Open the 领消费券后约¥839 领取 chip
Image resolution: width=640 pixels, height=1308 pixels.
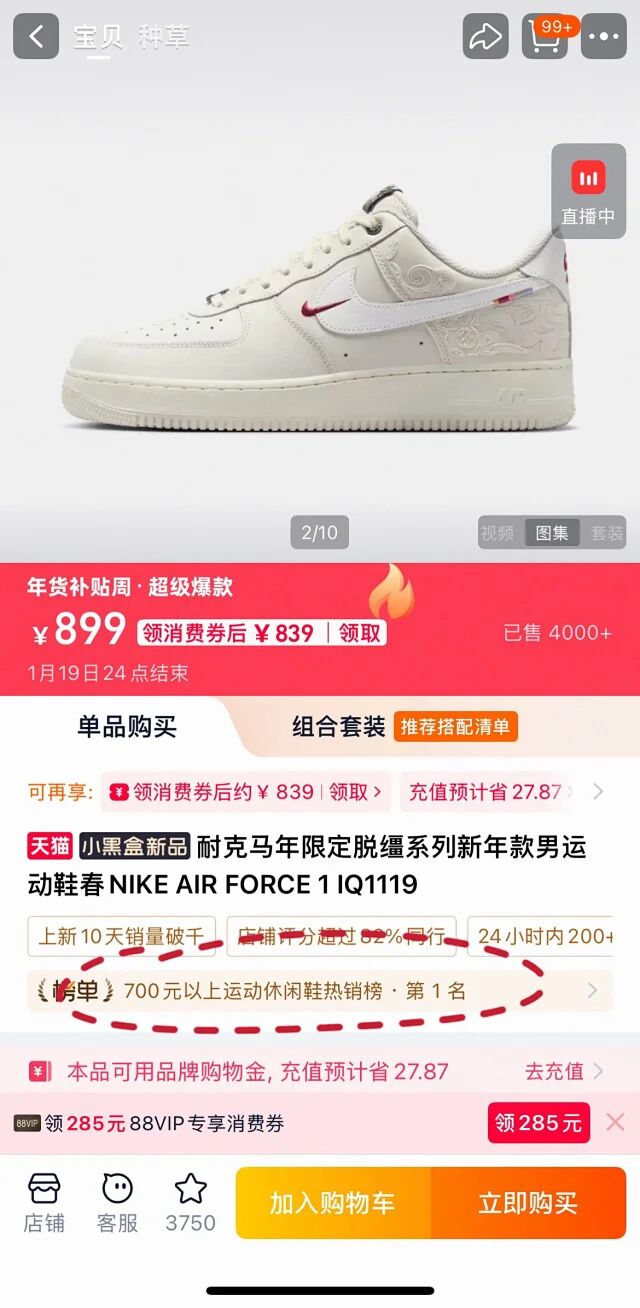[x=245, y=792]
